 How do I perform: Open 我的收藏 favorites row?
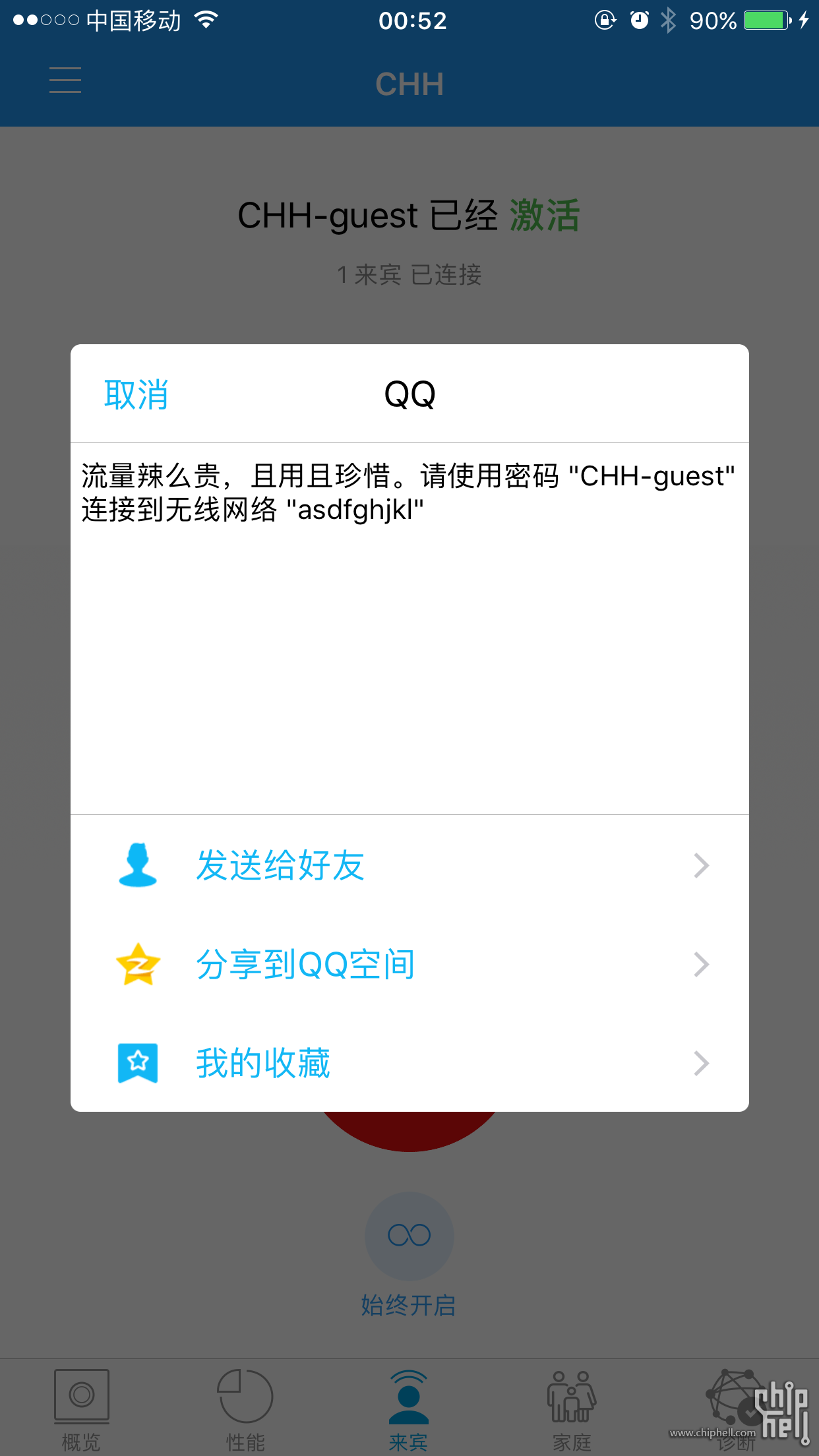coord(409,1063)
